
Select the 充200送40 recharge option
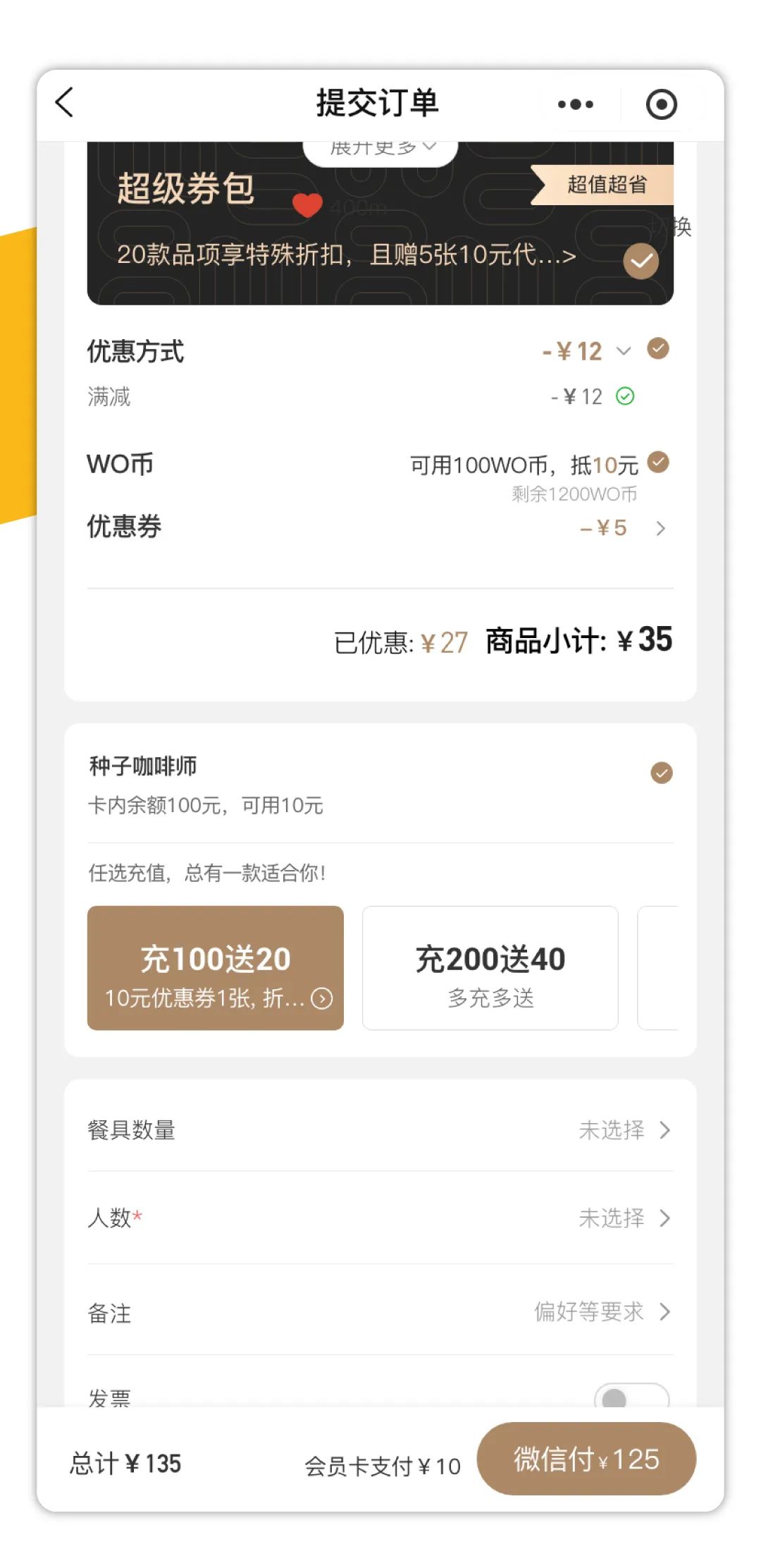[x=490, y=968]
